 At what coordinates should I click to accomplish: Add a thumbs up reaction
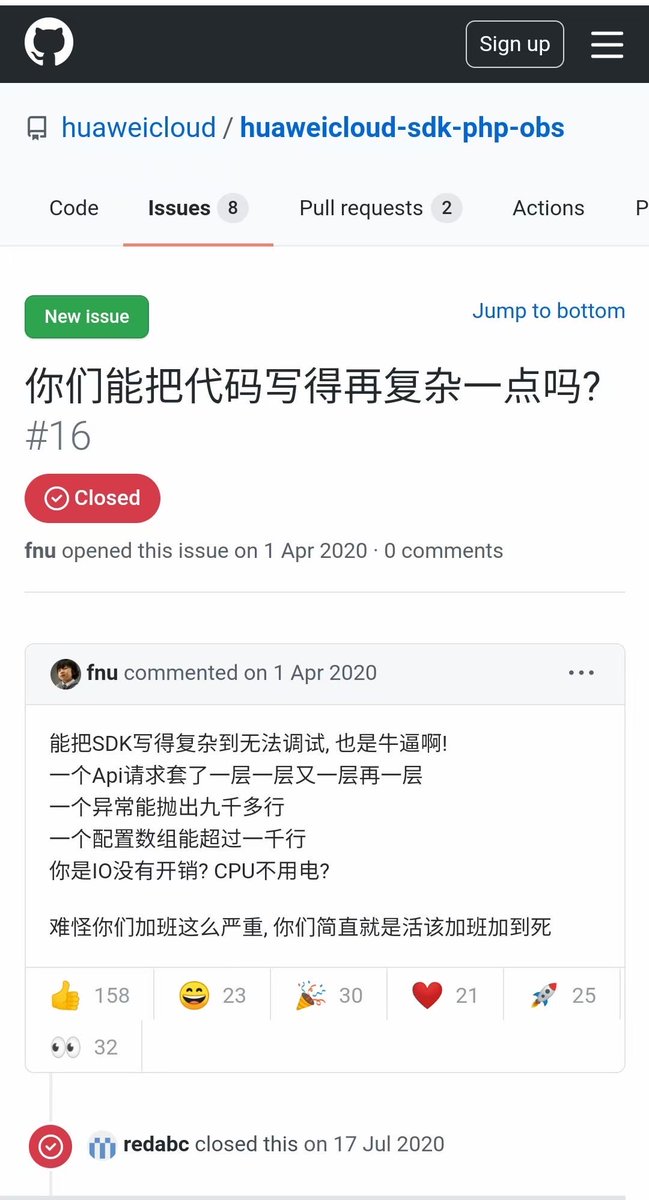[89, 995]
